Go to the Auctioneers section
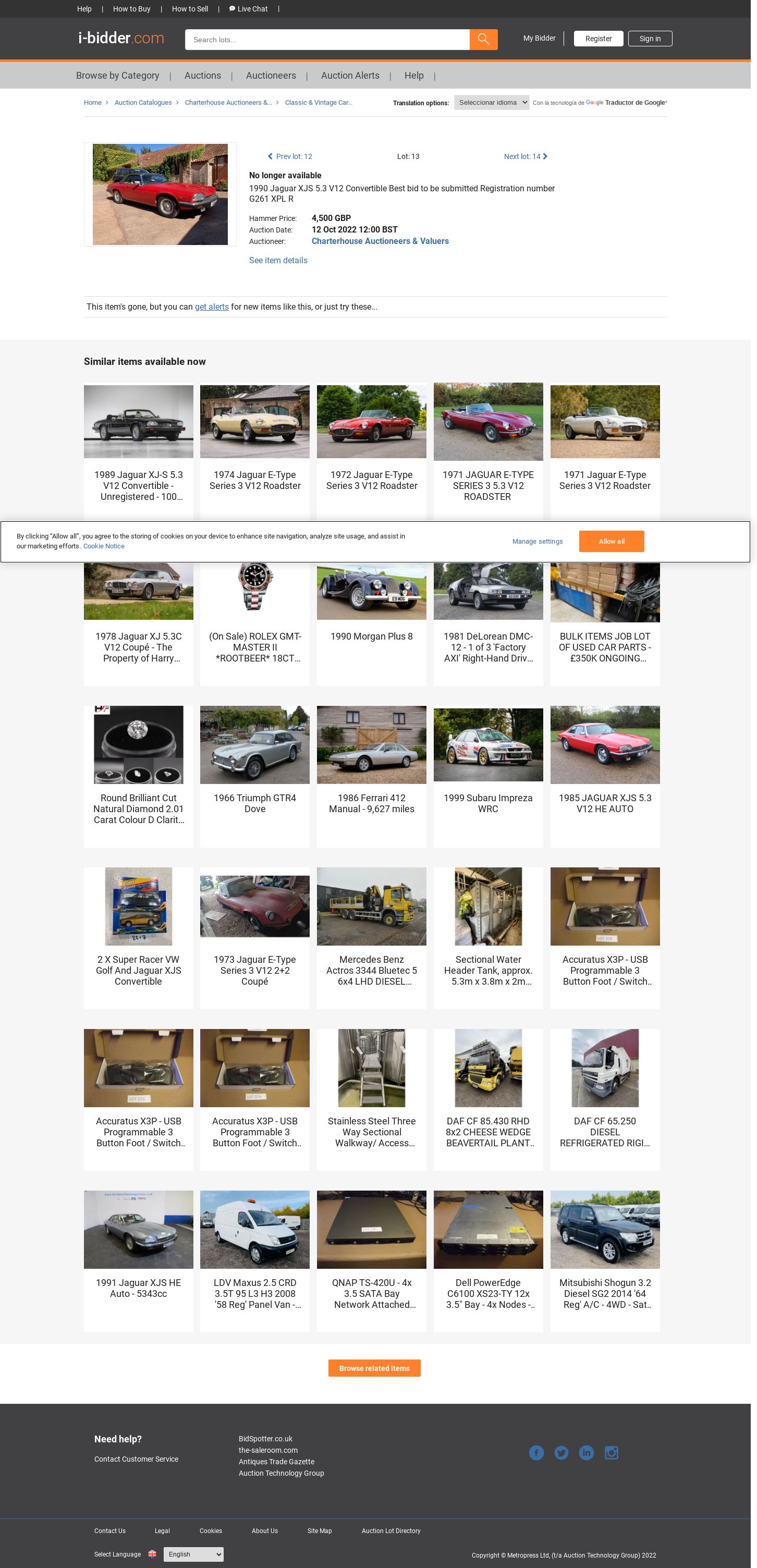The width and height of the screenshot is (757, 1568). [x=271, y=76]
